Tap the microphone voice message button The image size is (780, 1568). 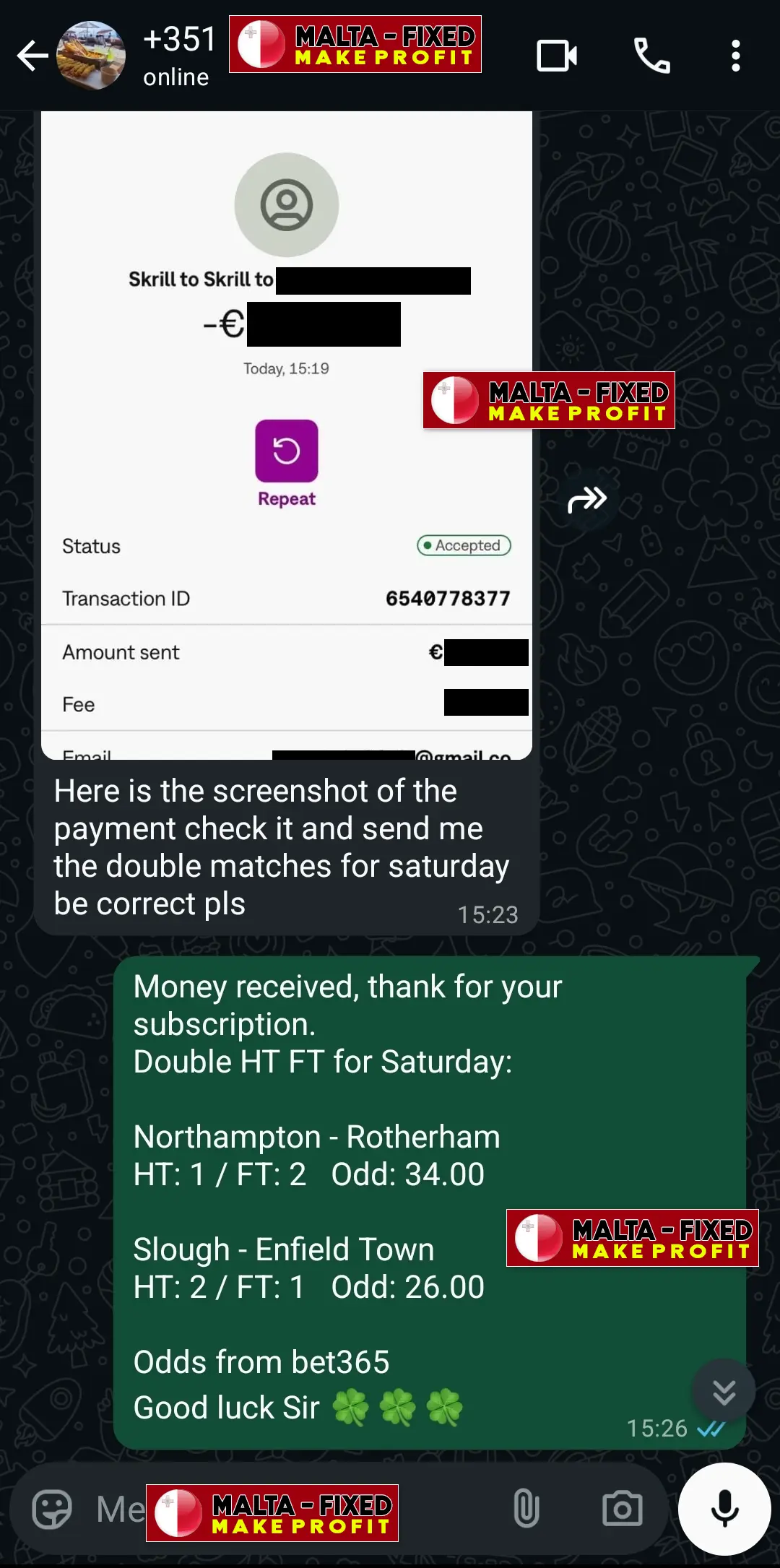[724, 1509]
